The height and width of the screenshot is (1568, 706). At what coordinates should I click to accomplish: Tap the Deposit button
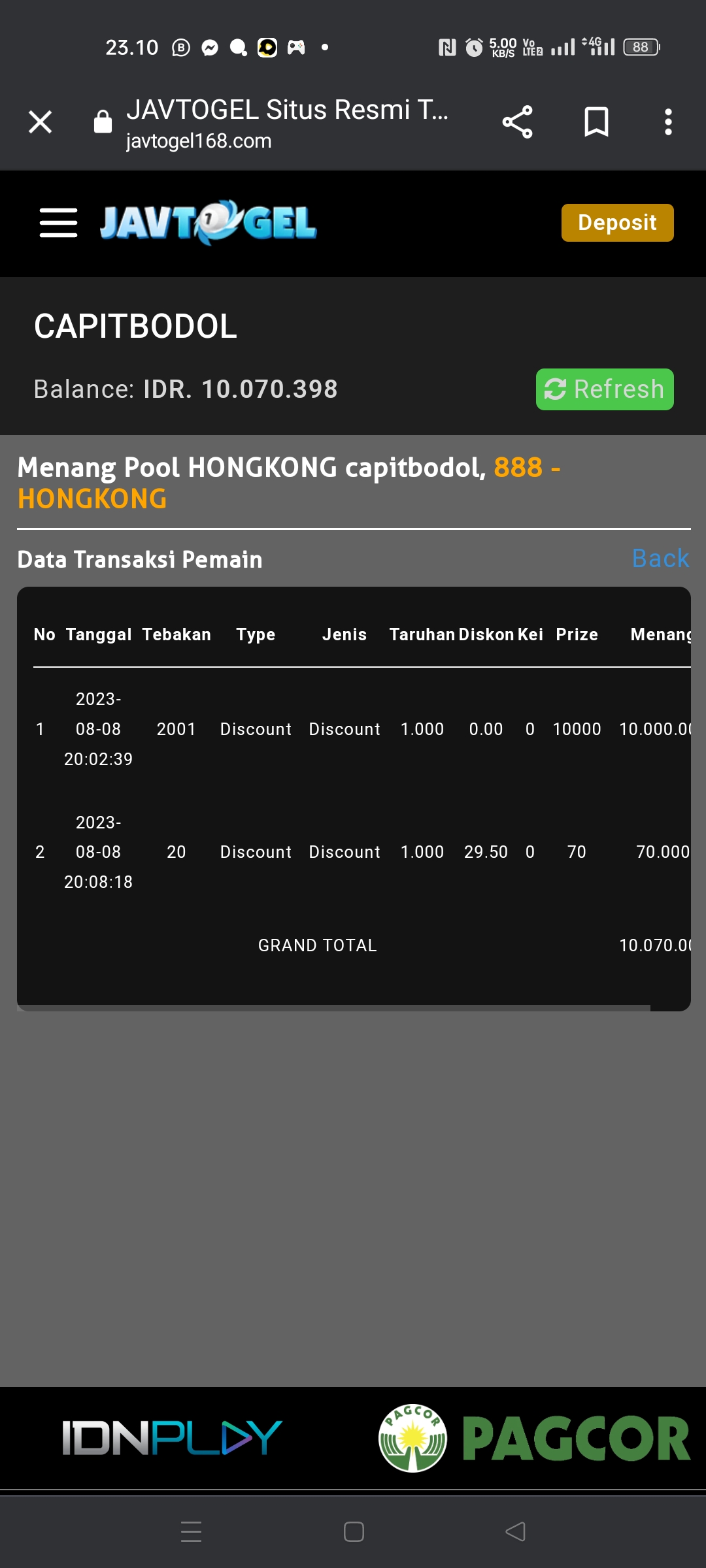click(617, 223)
